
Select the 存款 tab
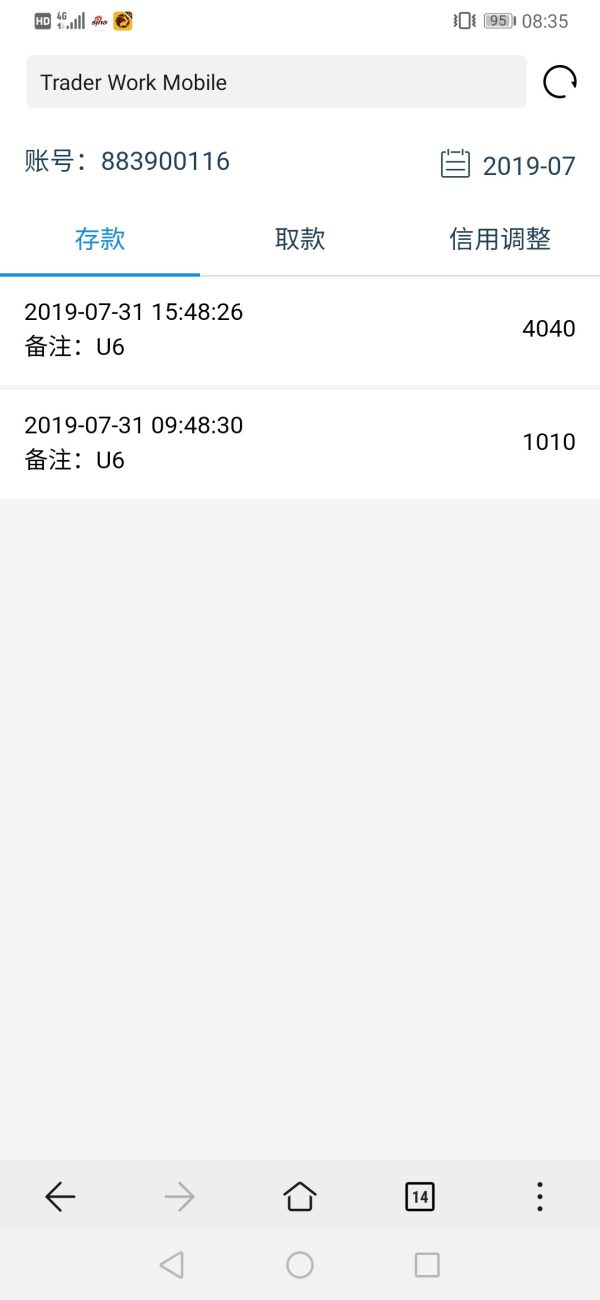click(100, 239)
